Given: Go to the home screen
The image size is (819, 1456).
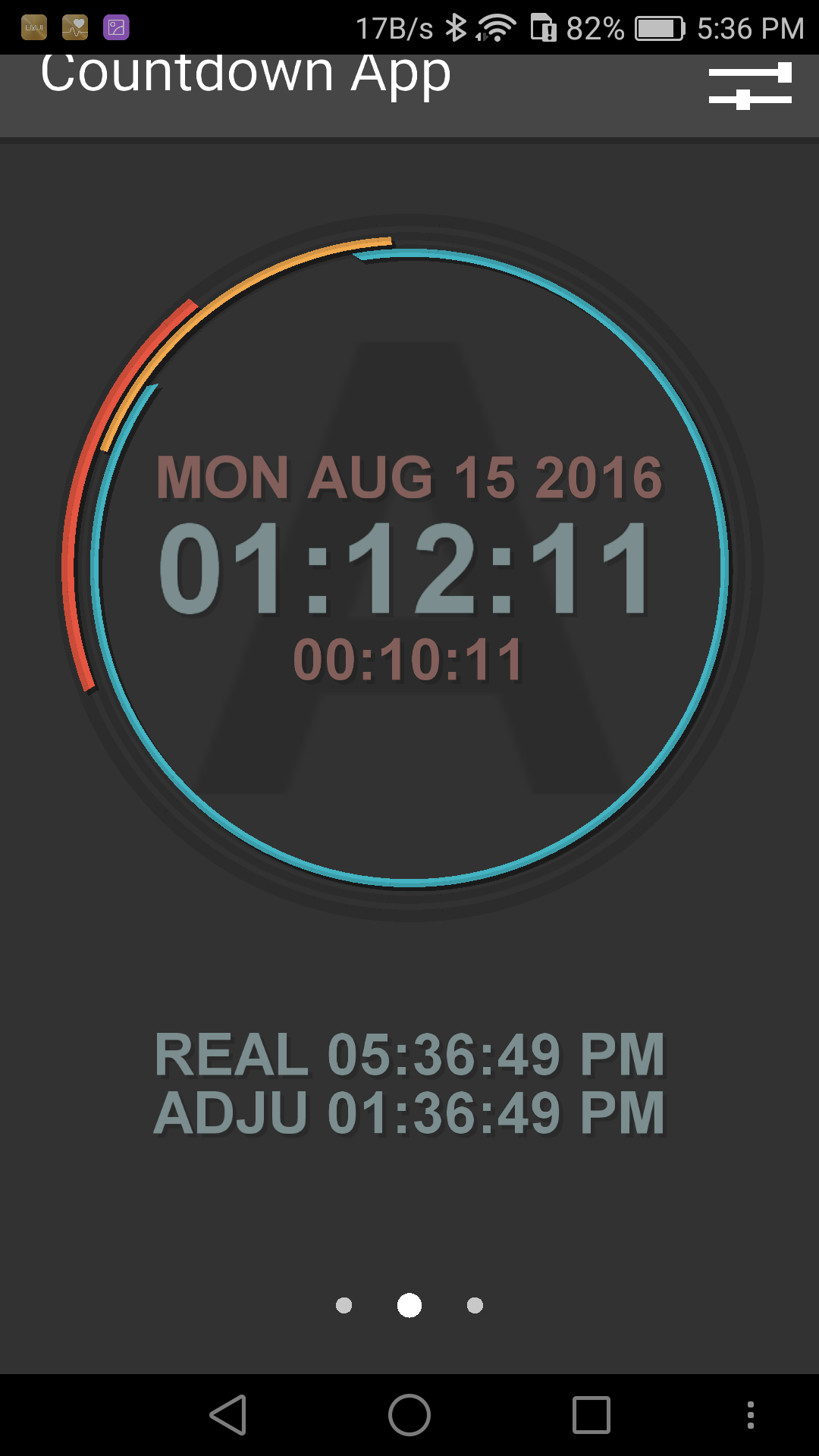Looking at the screenshot, I should coord(409,1415).
